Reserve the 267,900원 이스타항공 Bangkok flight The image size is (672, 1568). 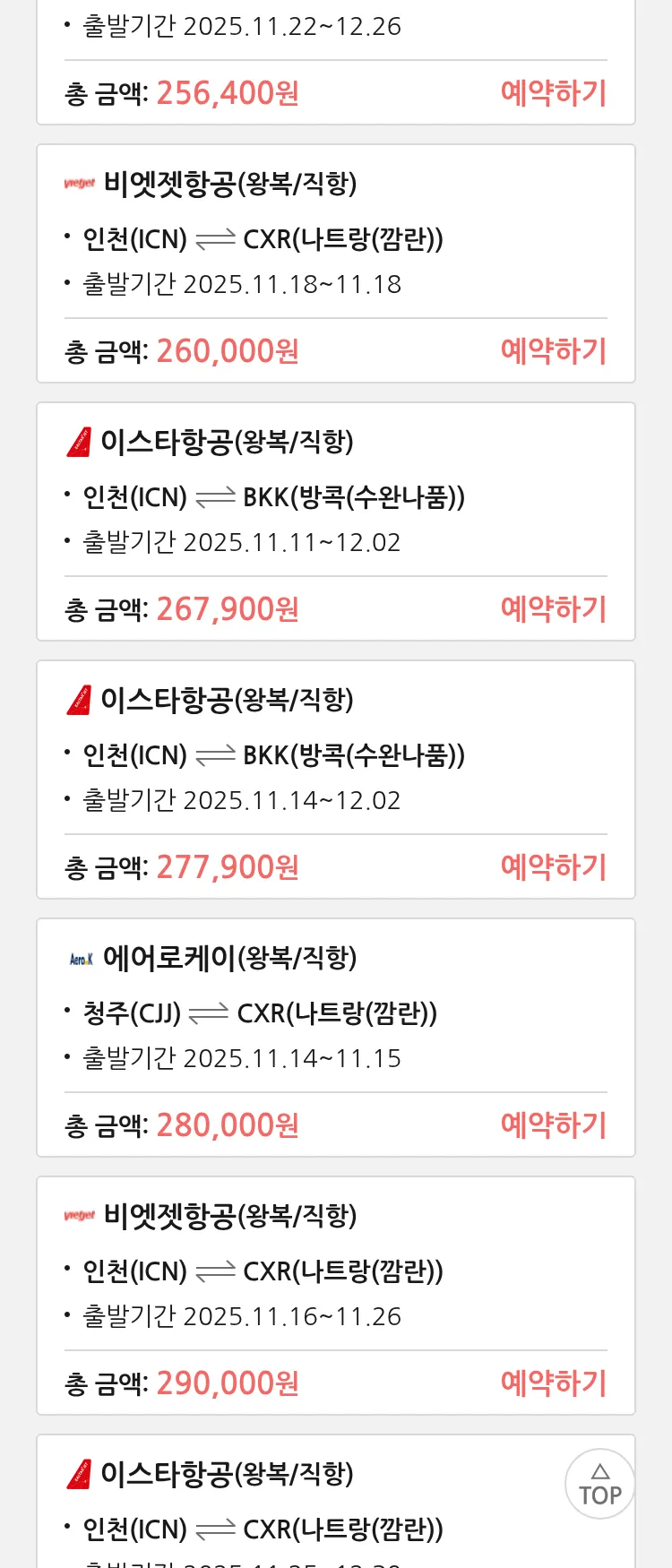553,609
